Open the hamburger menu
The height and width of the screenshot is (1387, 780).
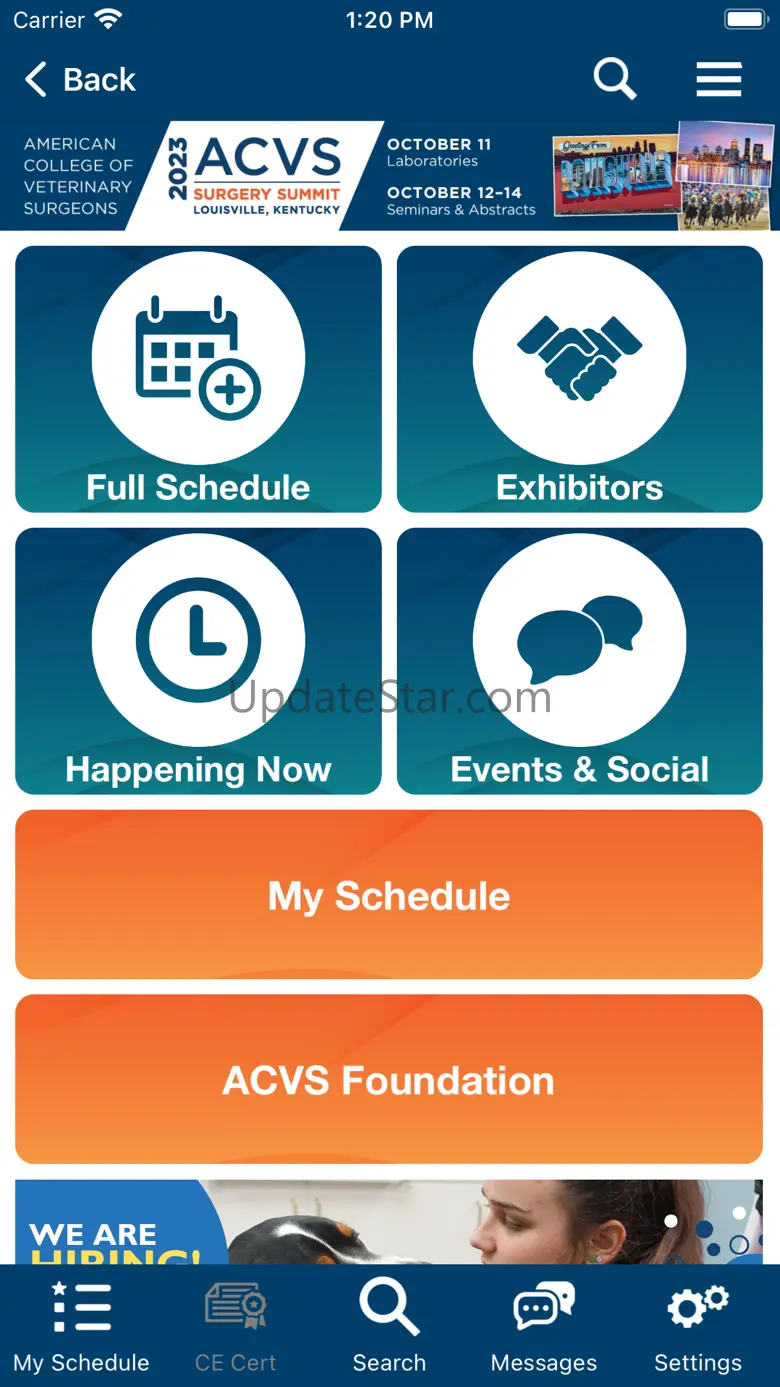(x=719, y=79)
